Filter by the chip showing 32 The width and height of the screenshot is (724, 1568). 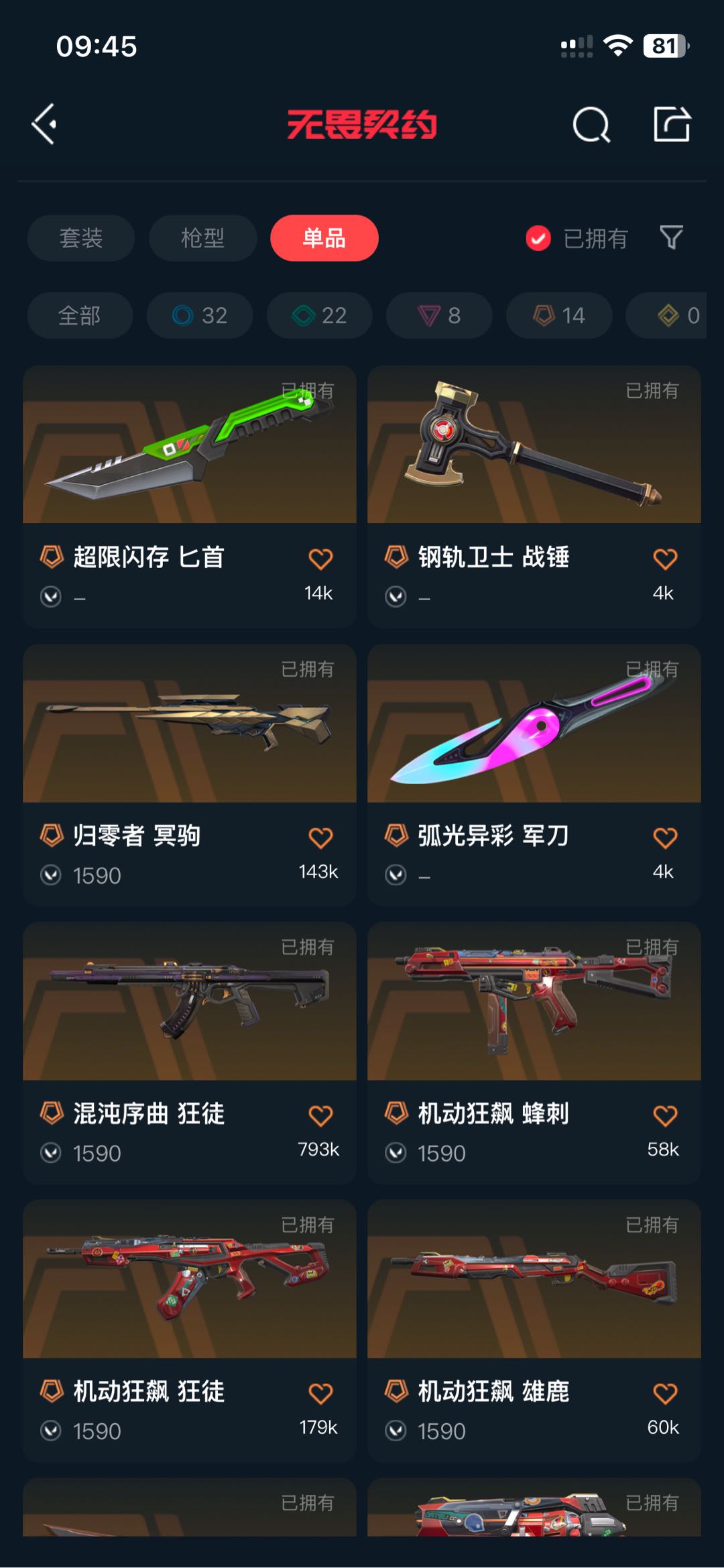[x=200, y=315]
